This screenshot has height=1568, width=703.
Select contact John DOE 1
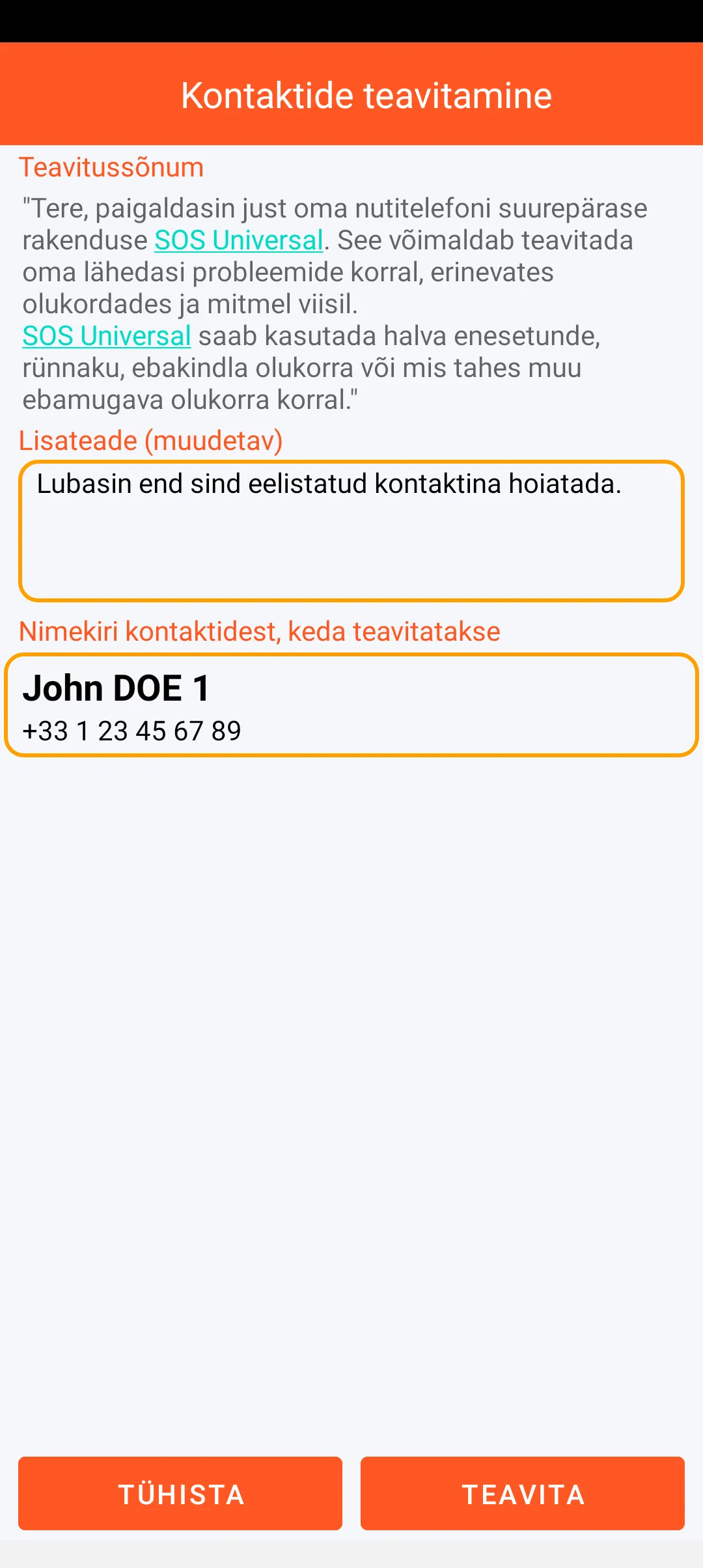point(351,706)
